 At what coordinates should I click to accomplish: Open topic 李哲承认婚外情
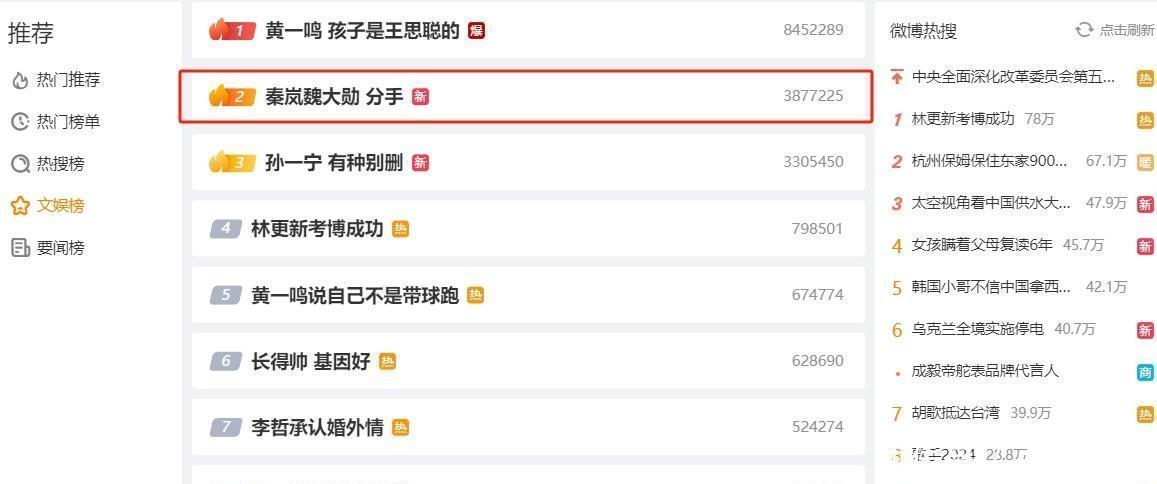tap(317, 428)
